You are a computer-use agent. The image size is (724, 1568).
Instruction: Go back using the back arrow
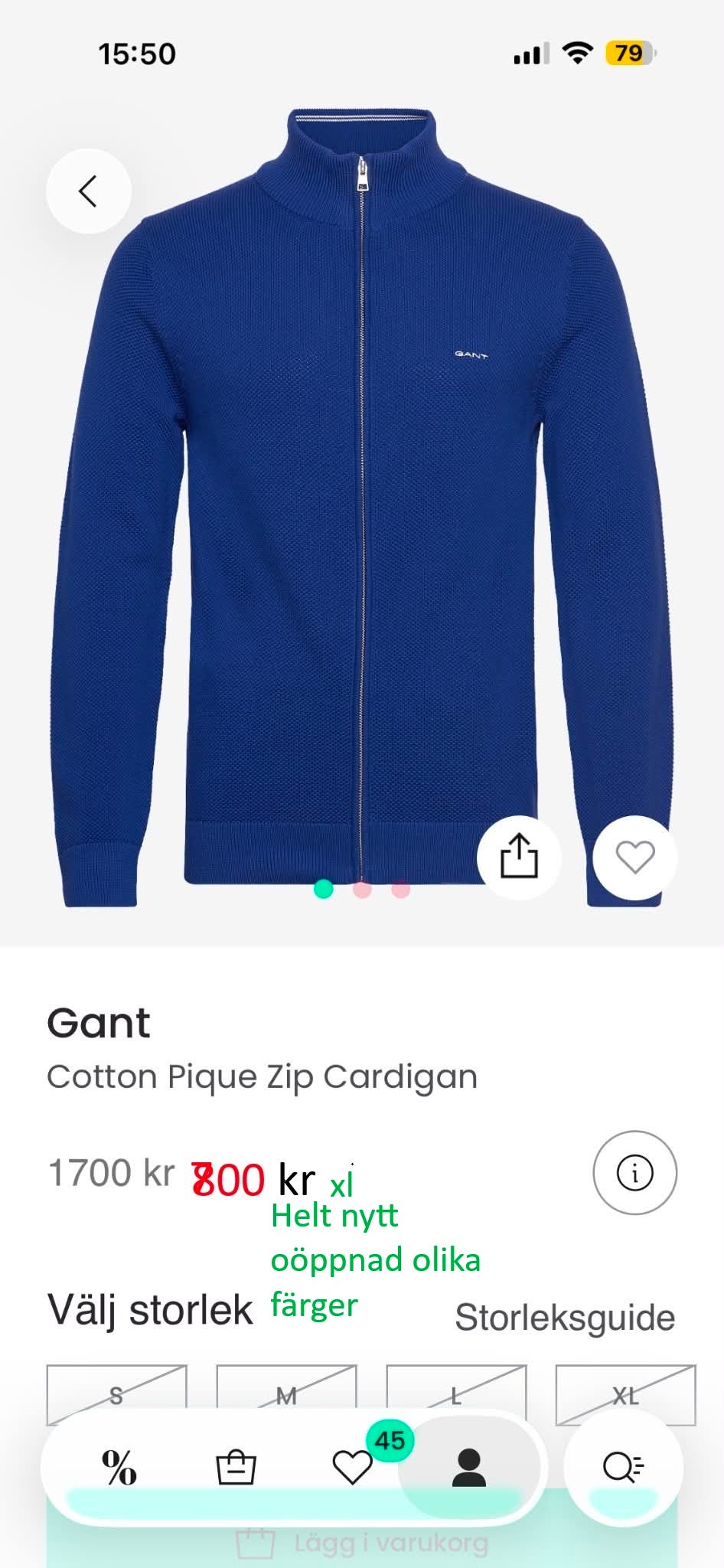pyautogui.click(x=88, y=191)
